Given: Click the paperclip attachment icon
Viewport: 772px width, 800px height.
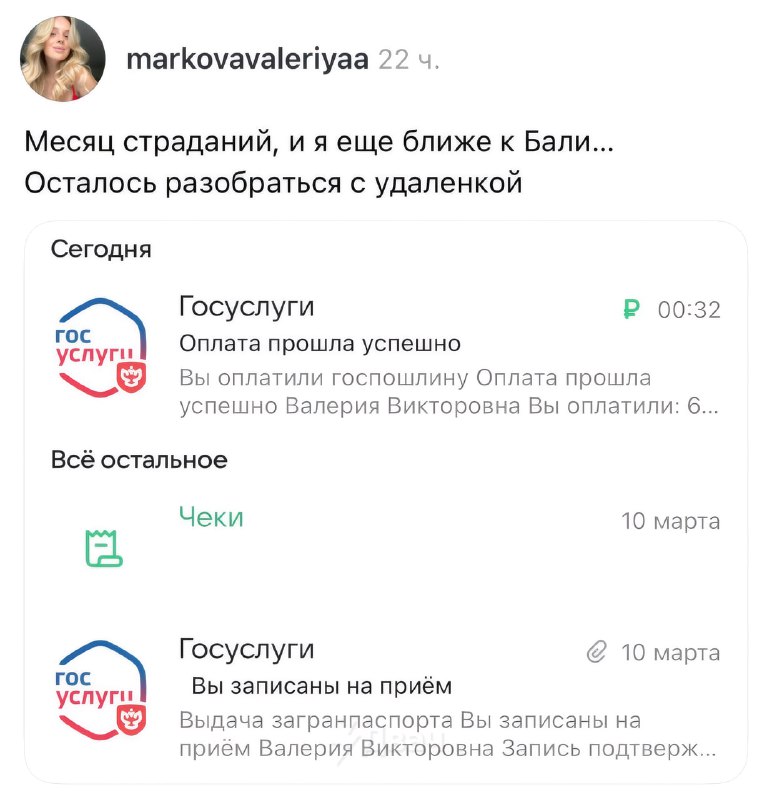Looking at the screenshot, I should 597,650.
